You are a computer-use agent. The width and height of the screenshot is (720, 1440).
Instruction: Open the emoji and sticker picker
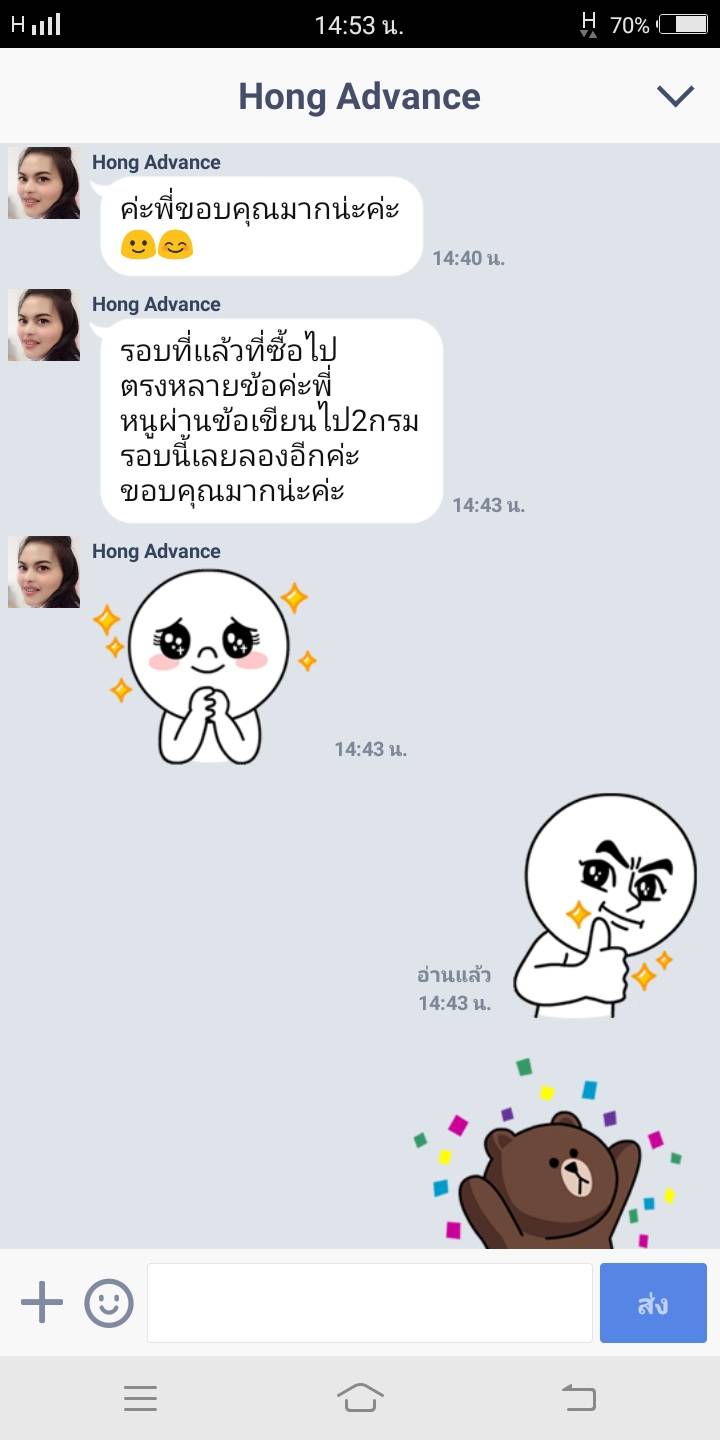click(x=109, y=1303)
